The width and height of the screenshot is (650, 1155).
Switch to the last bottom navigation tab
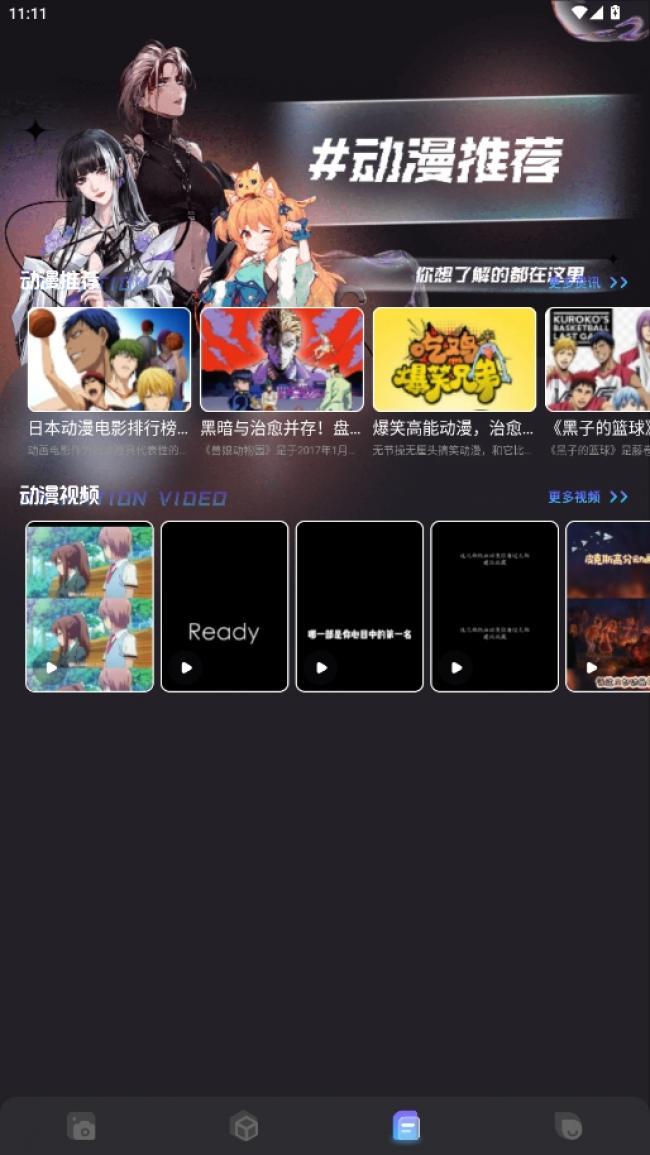pyautogui.click(x=568, y=1127)
